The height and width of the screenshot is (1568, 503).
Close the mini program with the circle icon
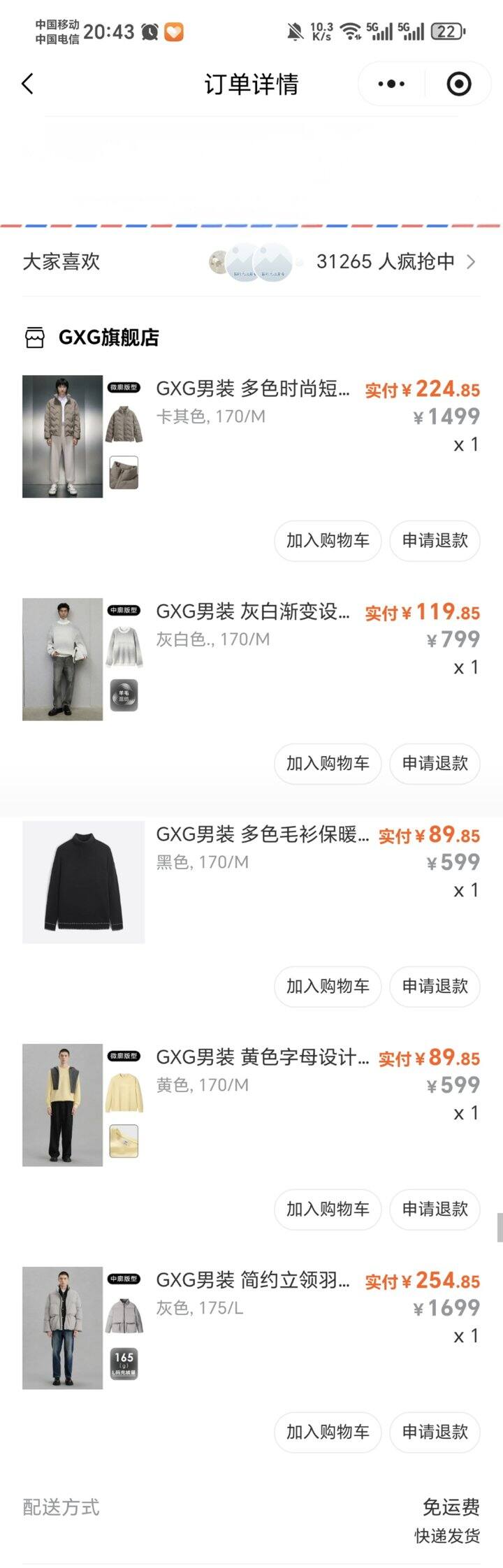pos(458,85)
